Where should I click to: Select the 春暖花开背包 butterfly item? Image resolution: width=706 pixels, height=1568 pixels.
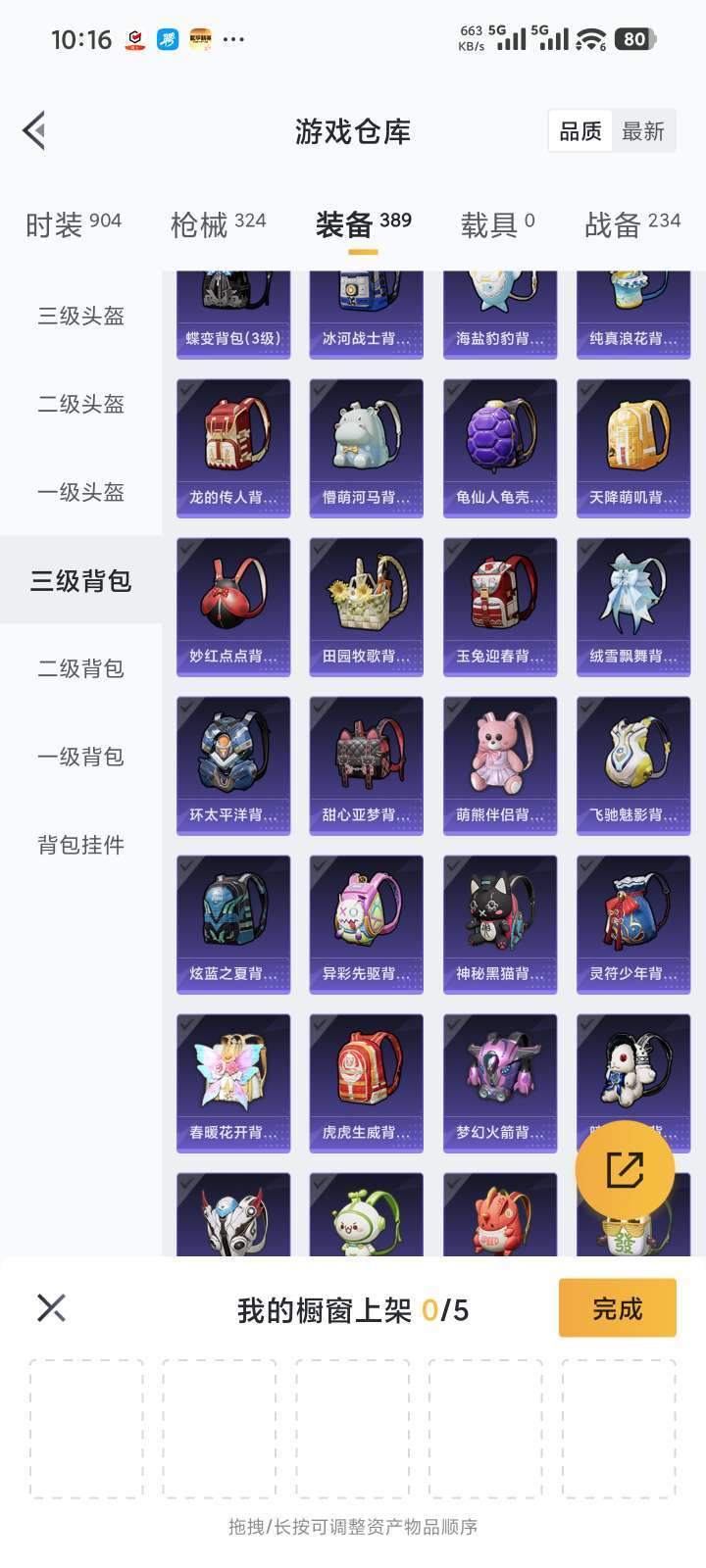[232, 1082]
